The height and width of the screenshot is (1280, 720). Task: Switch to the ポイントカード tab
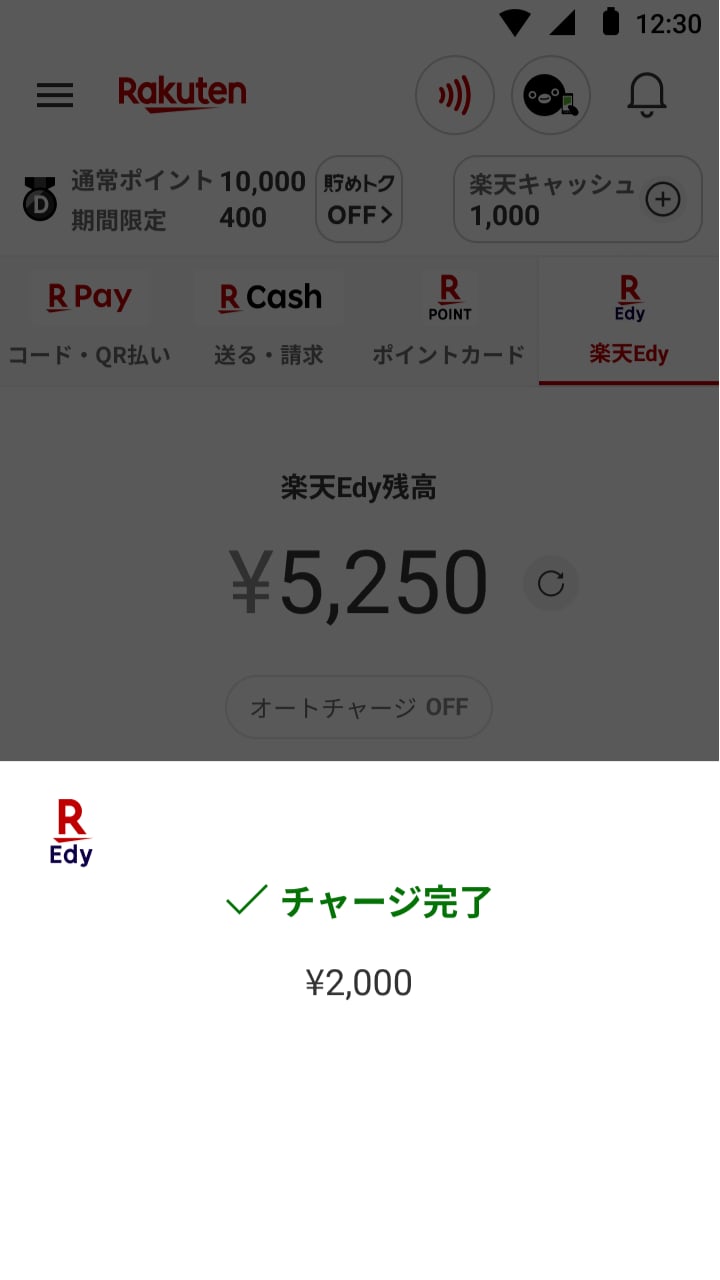pos(449,322)
